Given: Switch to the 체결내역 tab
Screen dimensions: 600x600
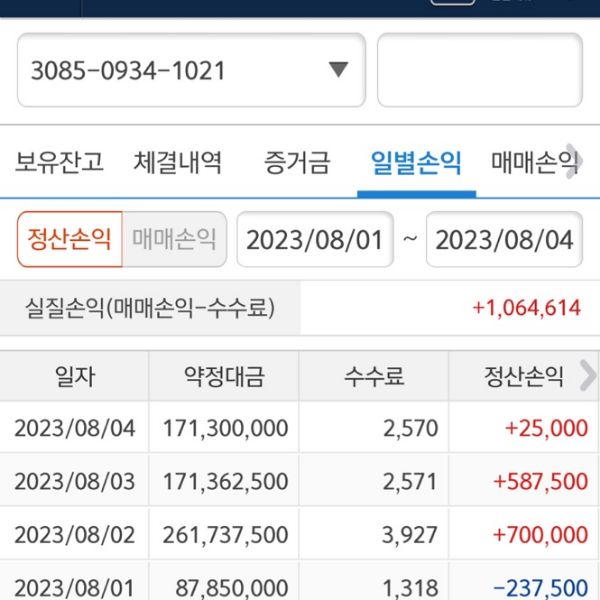Looking at the screenshot, I should [178, 162].
